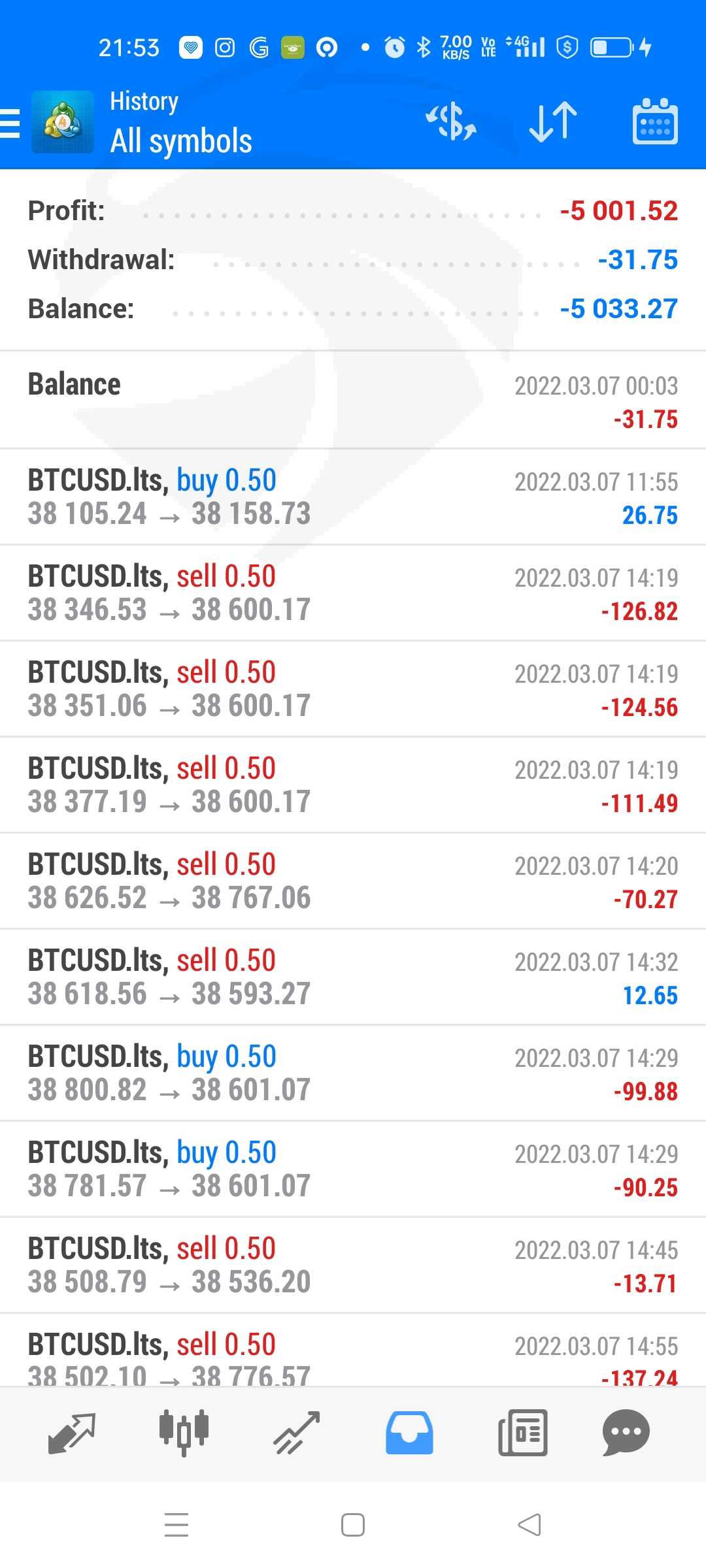Open the Chat messages tab
Screen dimensions: 706x1568
[x=626, y=1433]
